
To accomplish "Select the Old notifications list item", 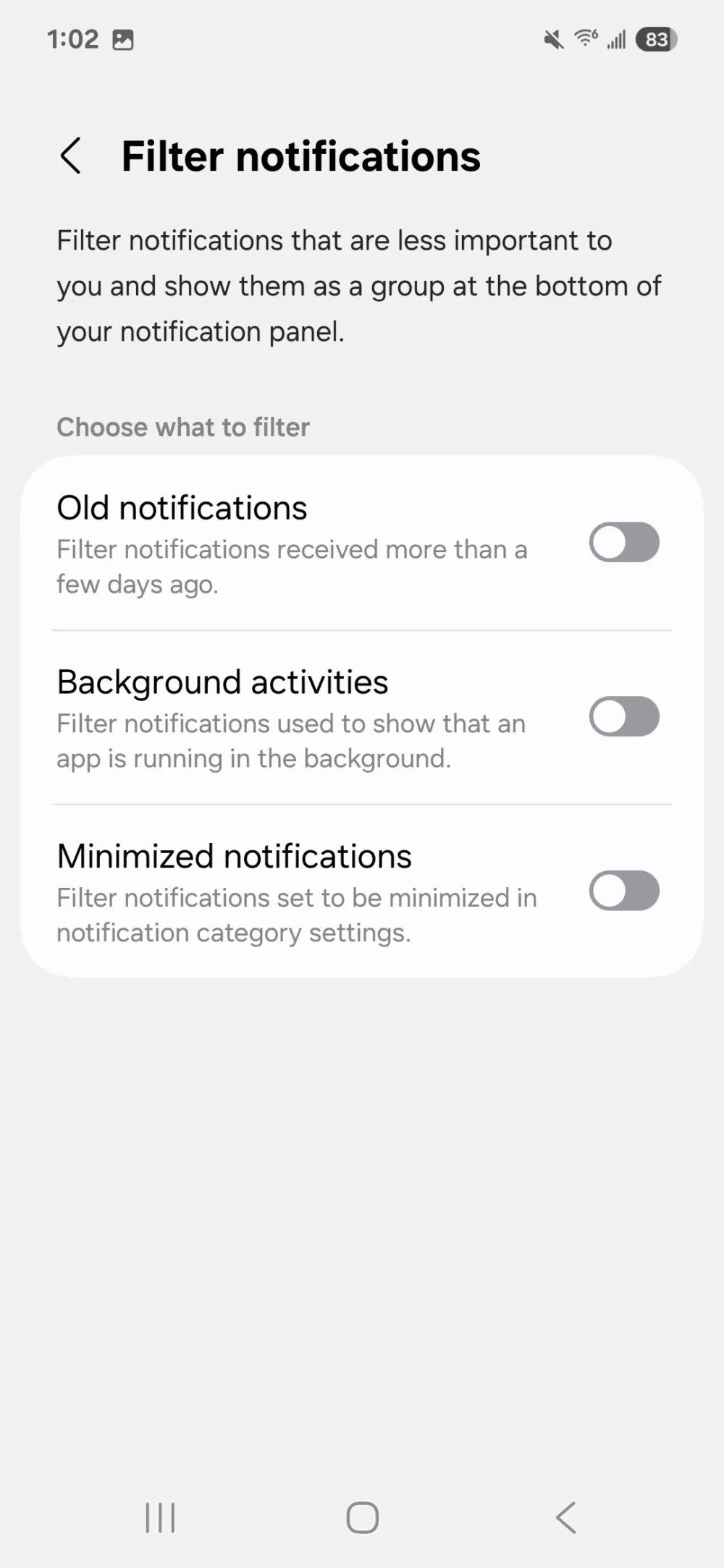I will coord(290,543).
